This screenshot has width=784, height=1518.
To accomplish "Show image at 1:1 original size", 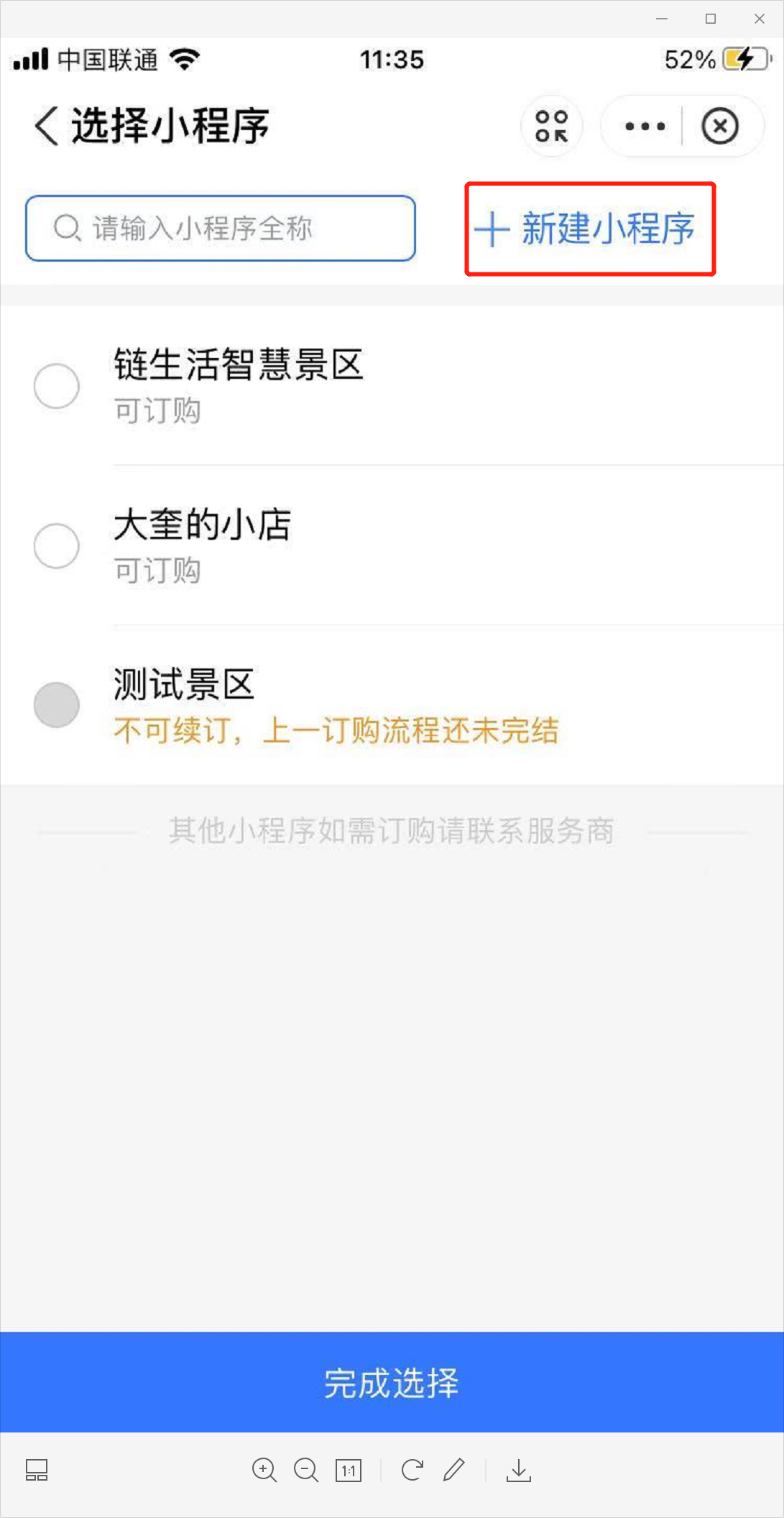I will [349, 1471].
